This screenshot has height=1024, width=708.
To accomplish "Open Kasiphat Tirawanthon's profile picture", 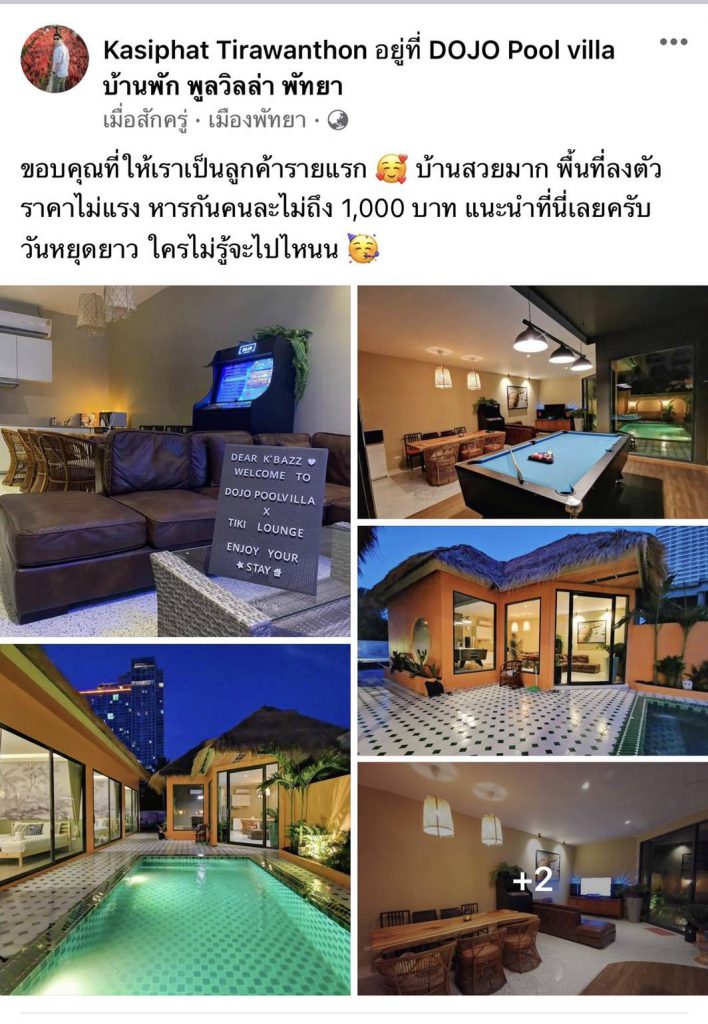I will point(55,59).
